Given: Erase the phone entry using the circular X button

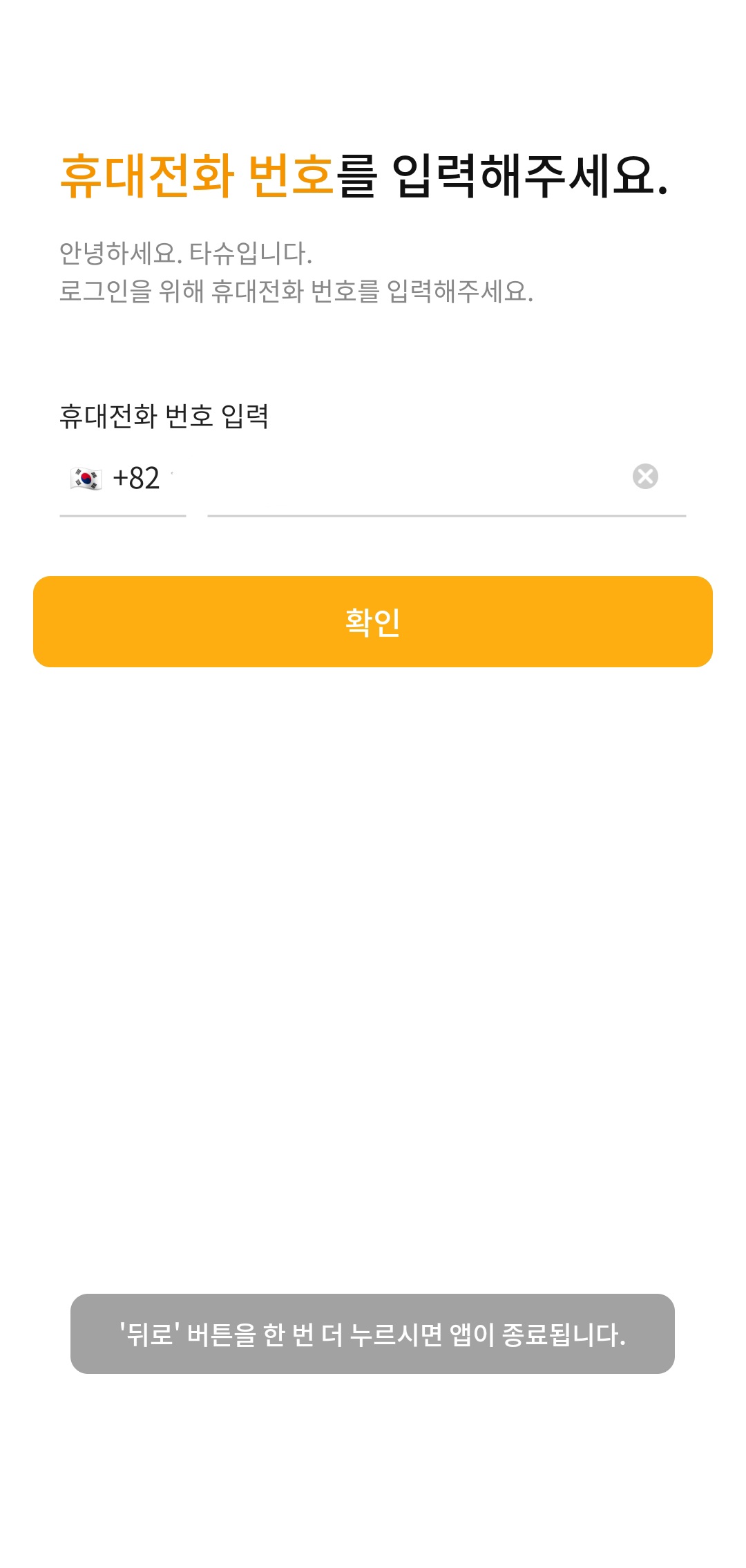Looking at the screenshot, I should point(644,475).
